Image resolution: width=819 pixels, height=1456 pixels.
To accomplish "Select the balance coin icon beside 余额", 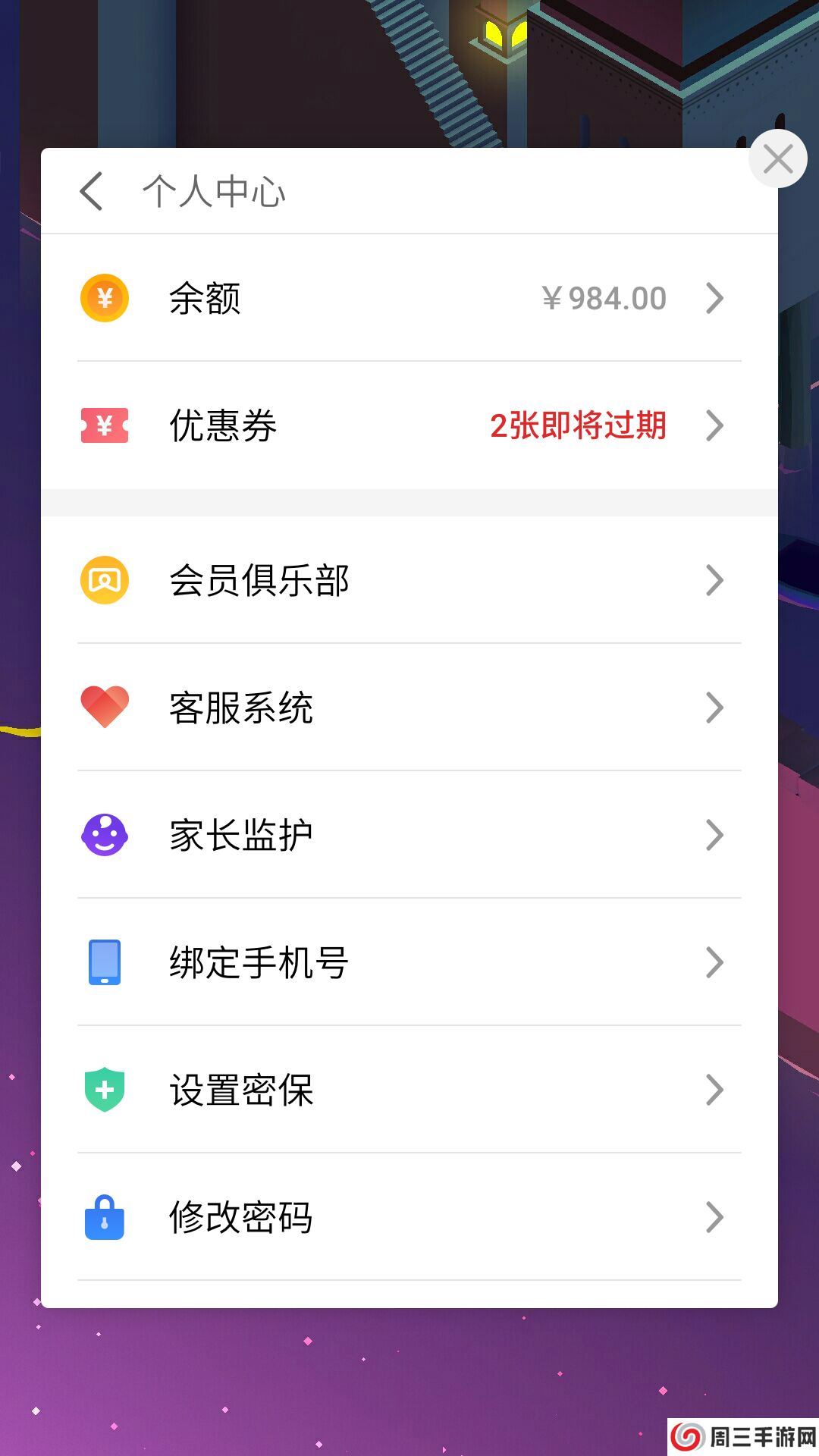I will pyautogui.click(x=105, y=297).
